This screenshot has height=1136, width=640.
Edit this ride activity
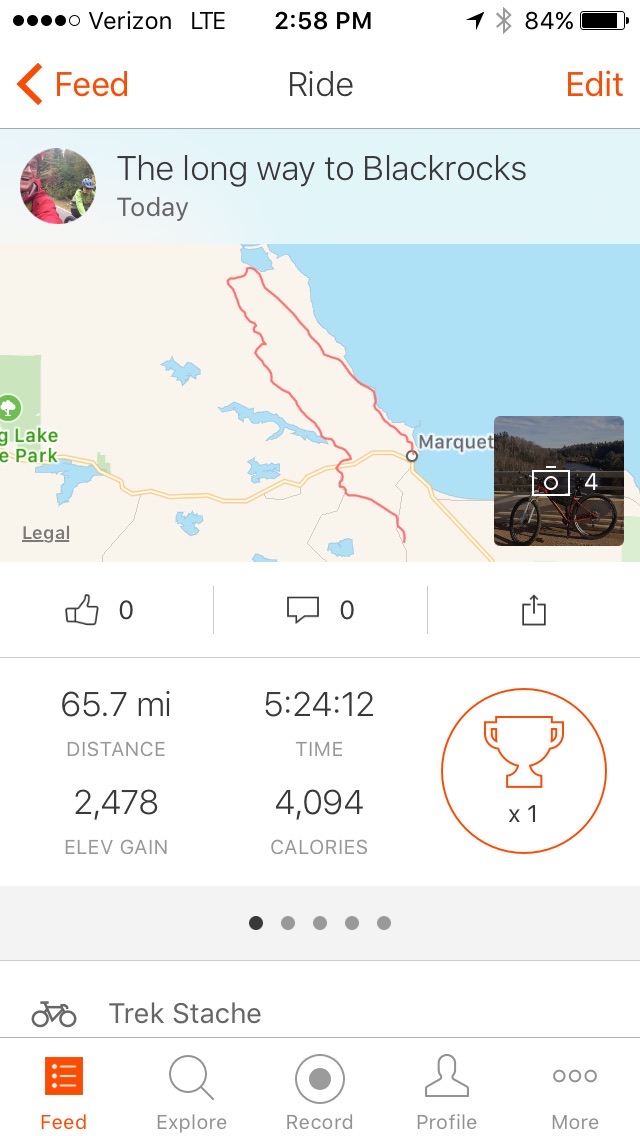[594, 85]
